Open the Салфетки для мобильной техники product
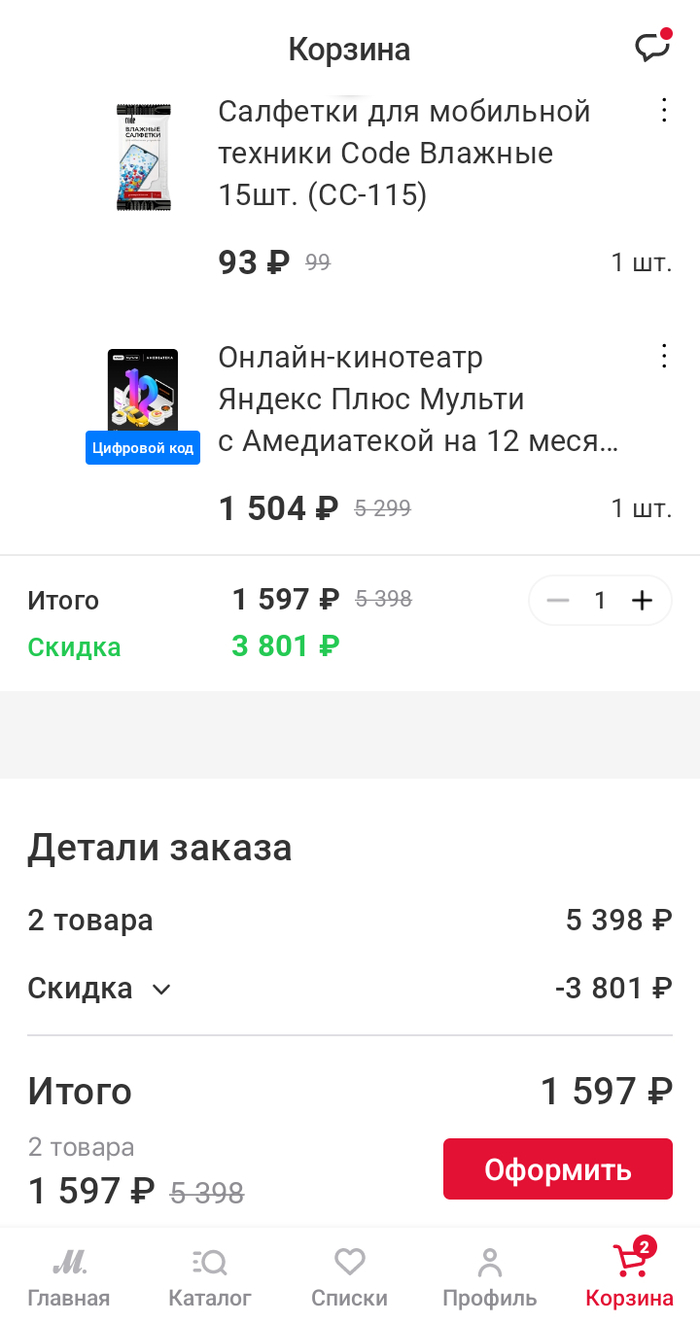Viewport: 700px width, 1323px height. [x=404, y=153]
